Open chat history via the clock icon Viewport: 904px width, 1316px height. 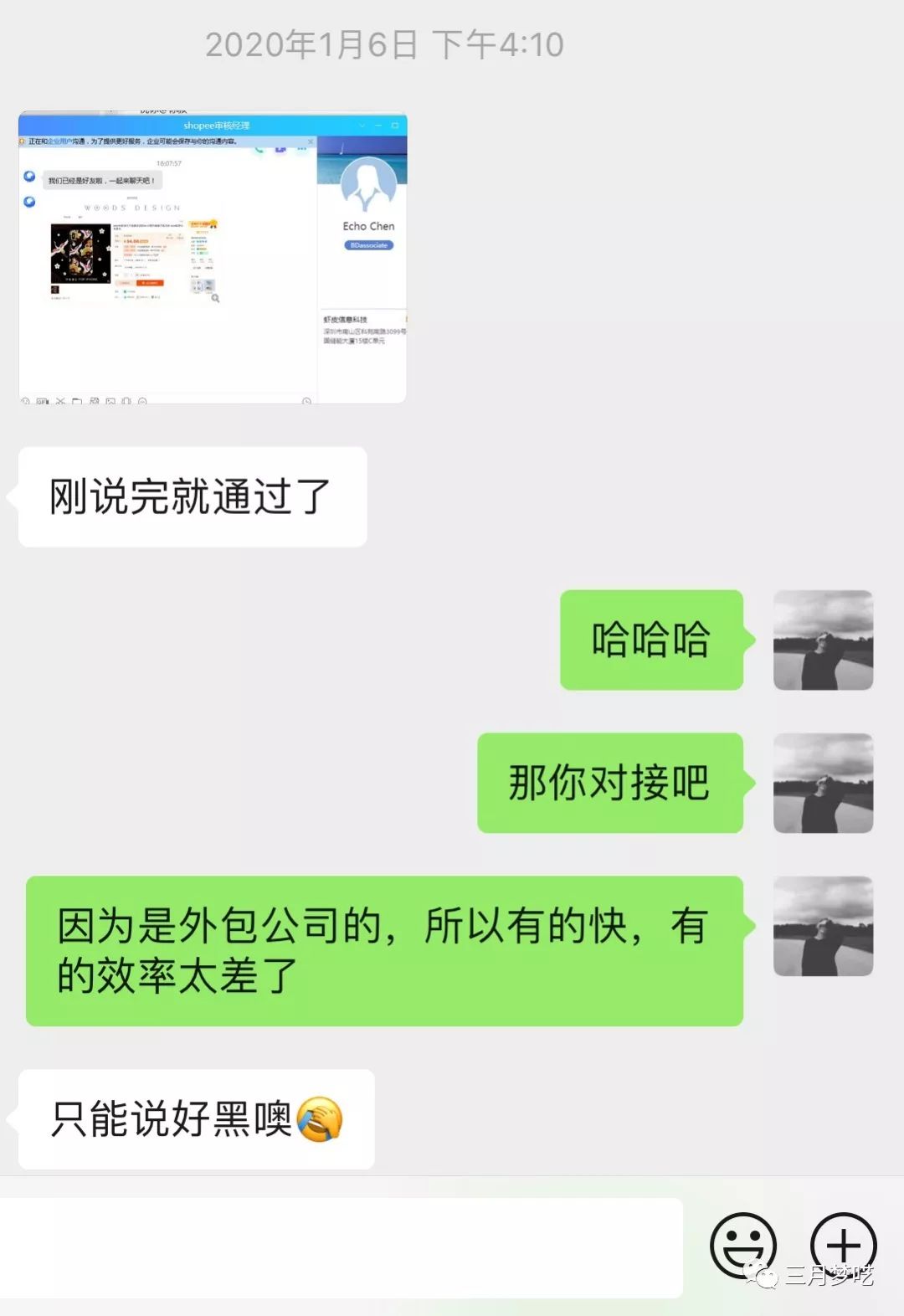[x=305, y=402]
